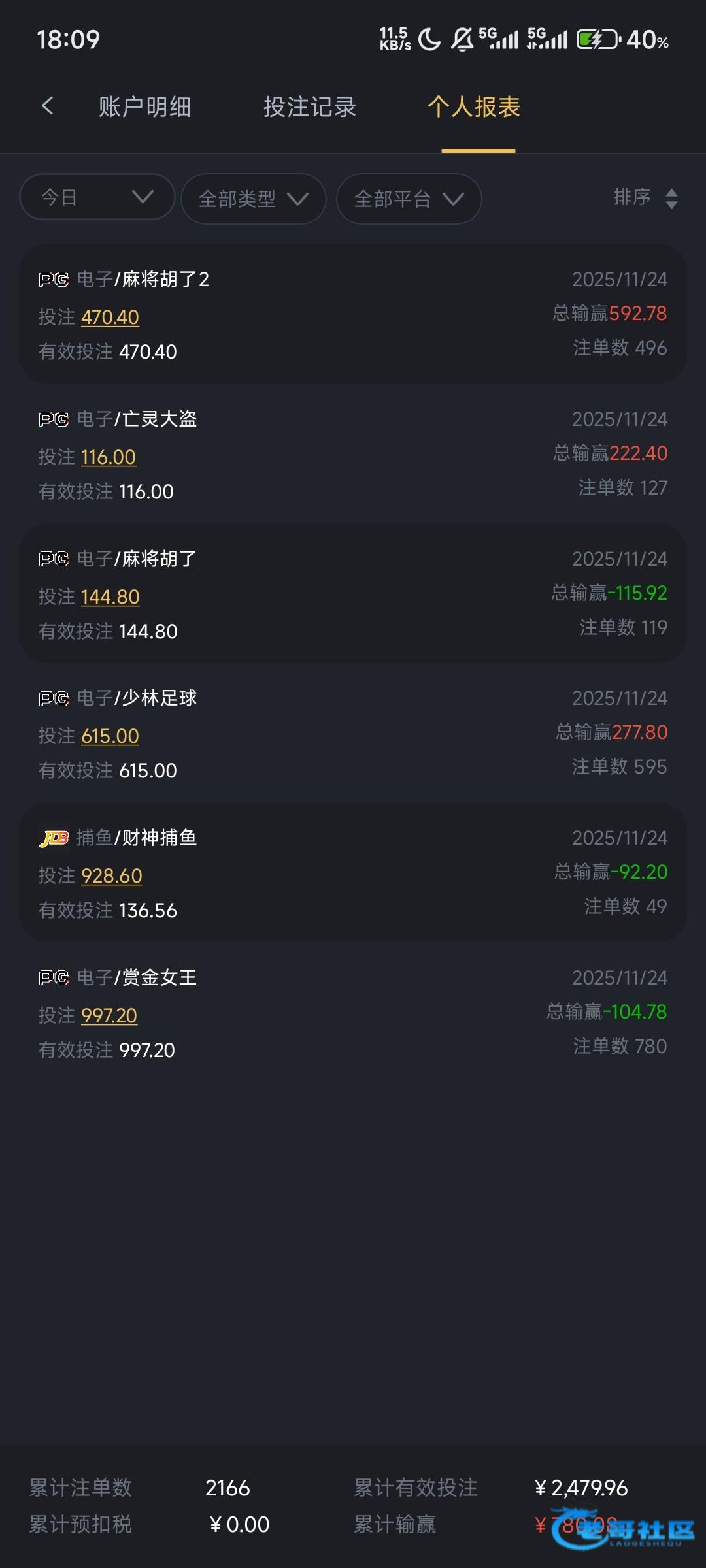View the 997.20 bet details for 赏金女王
Screen dimensions: 706x1568
[109, 1016]
